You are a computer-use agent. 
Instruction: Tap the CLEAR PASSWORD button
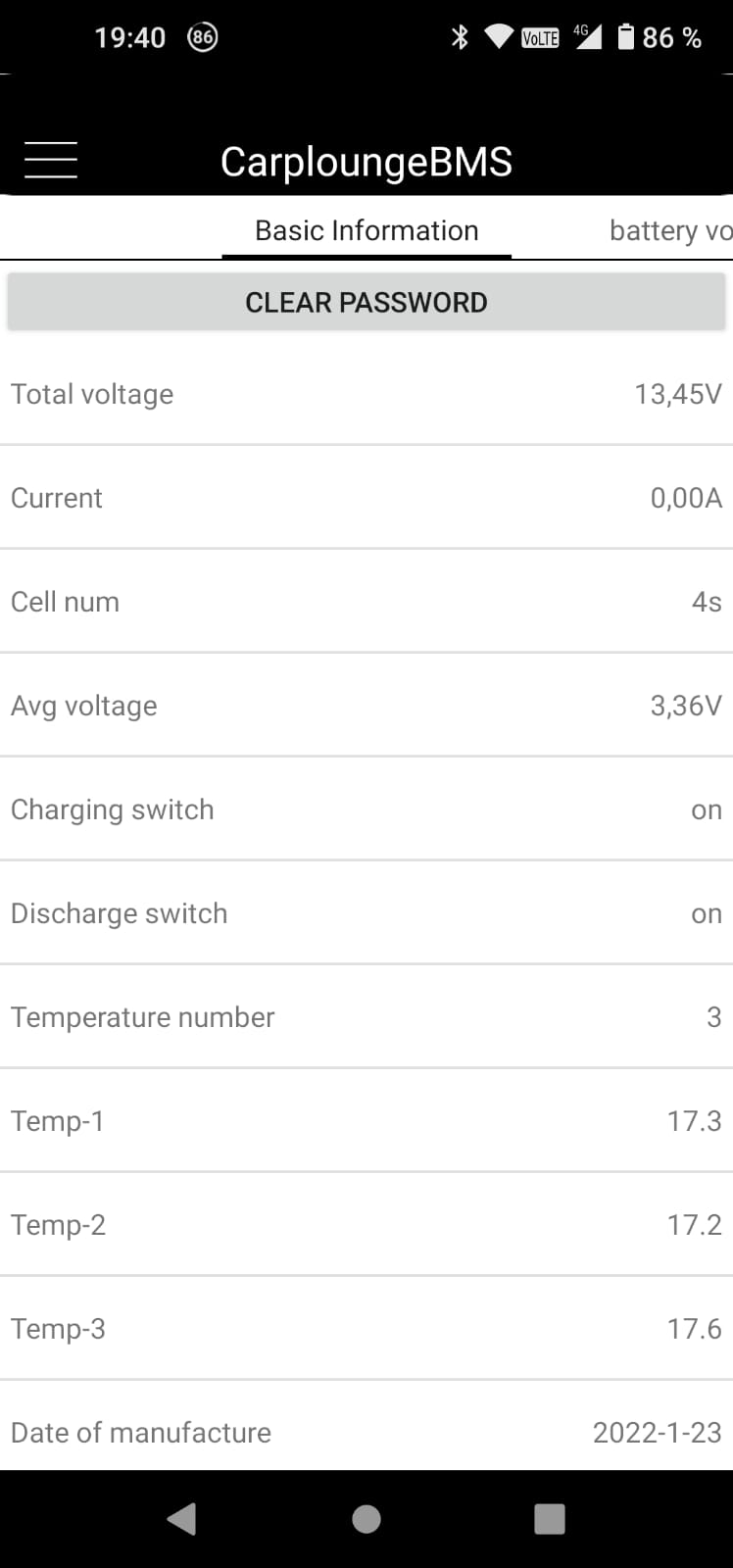point(366,302)
